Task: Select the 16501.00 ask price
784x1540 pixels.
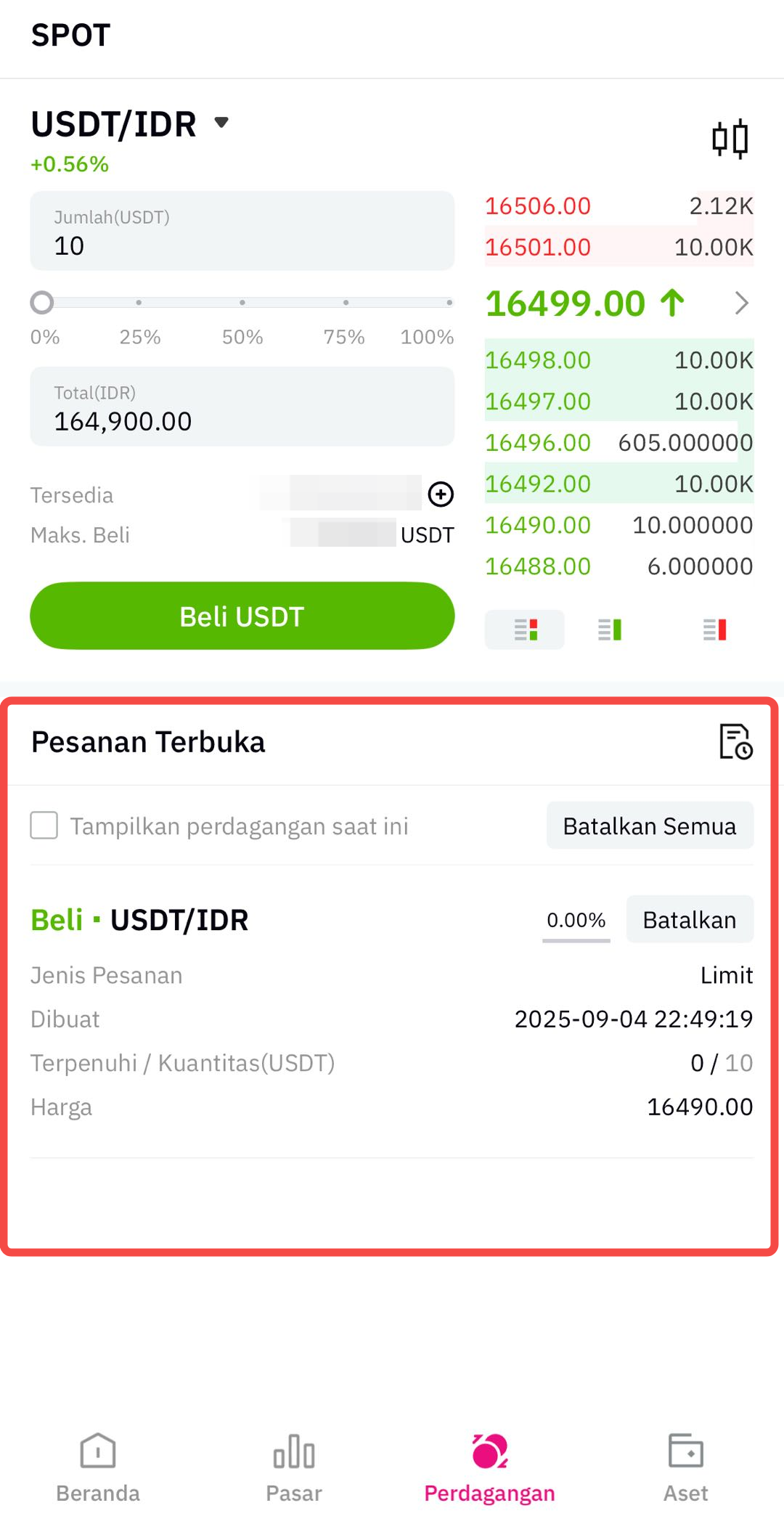Action: point(538,248)
